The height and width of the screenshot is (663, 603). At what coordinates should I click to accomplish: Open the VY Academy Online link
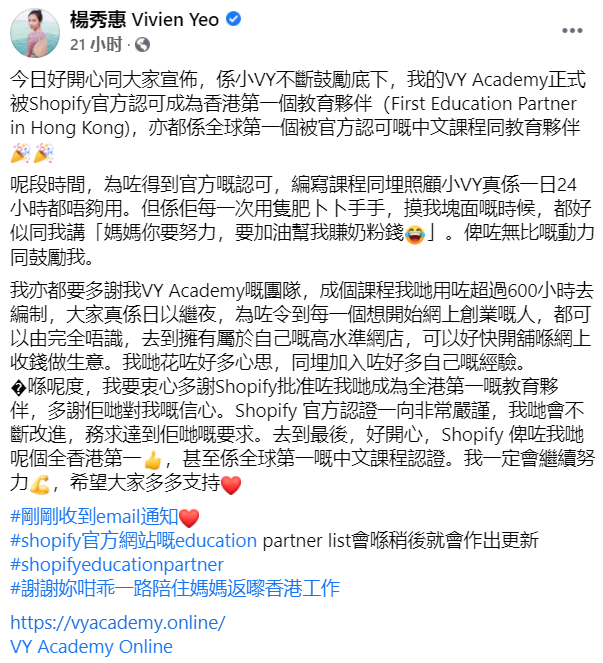point(91,646)
